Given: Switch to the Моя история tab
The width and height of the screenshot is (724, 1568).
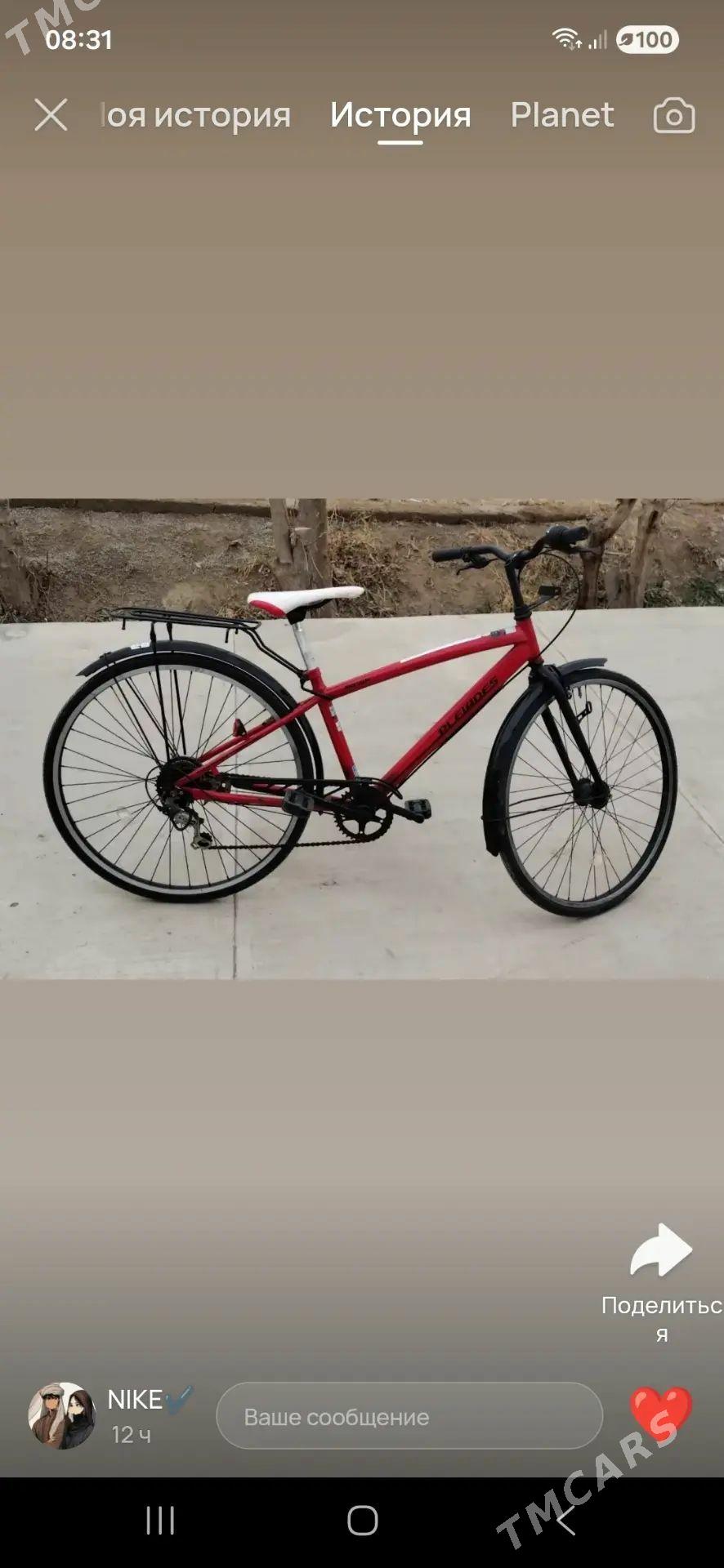Looking at the screenshot, I should (x=196, y=115).
